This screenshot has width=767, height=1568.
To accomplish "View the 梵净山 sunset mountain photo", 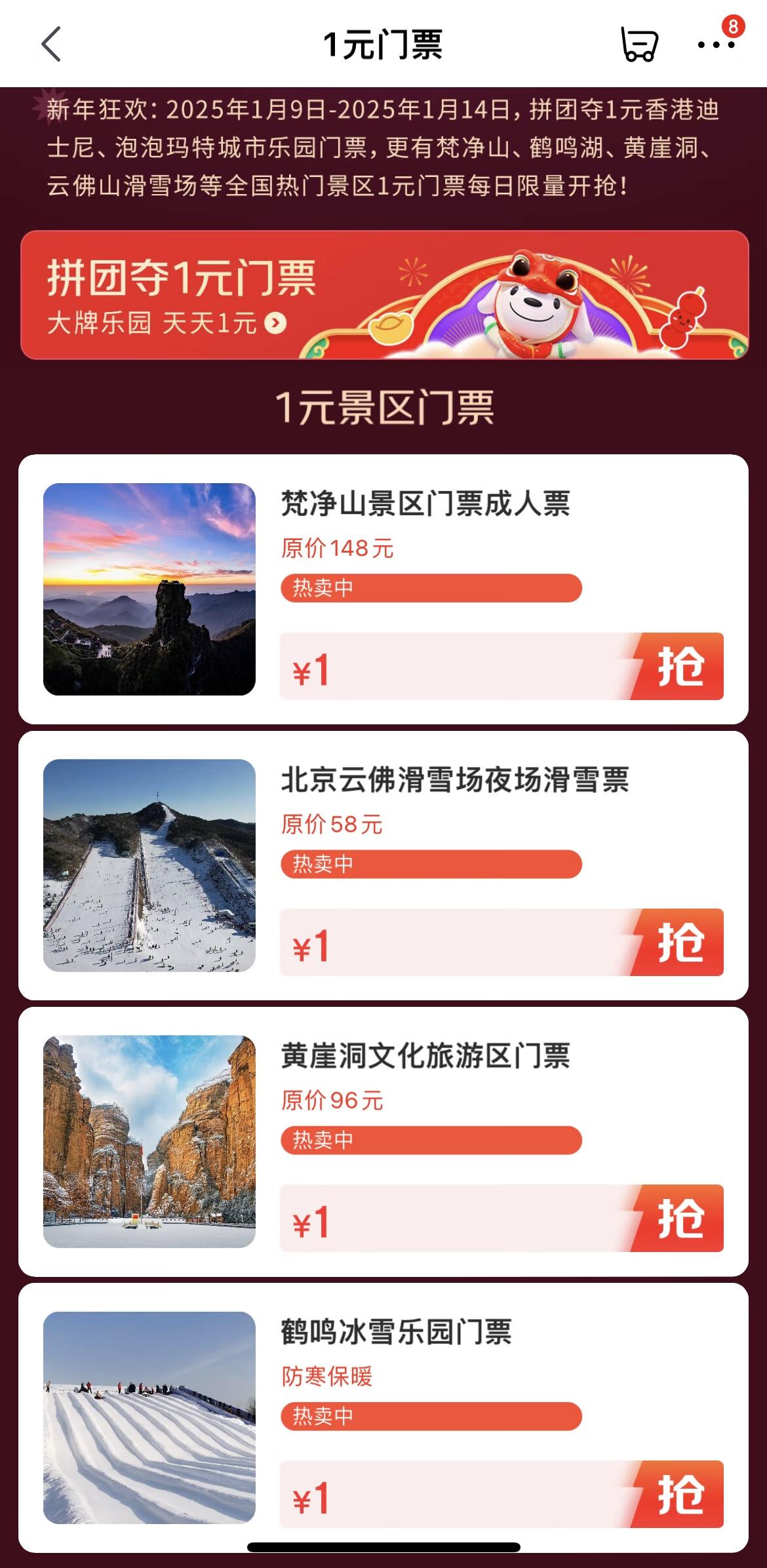I will [x=149, y=589].
